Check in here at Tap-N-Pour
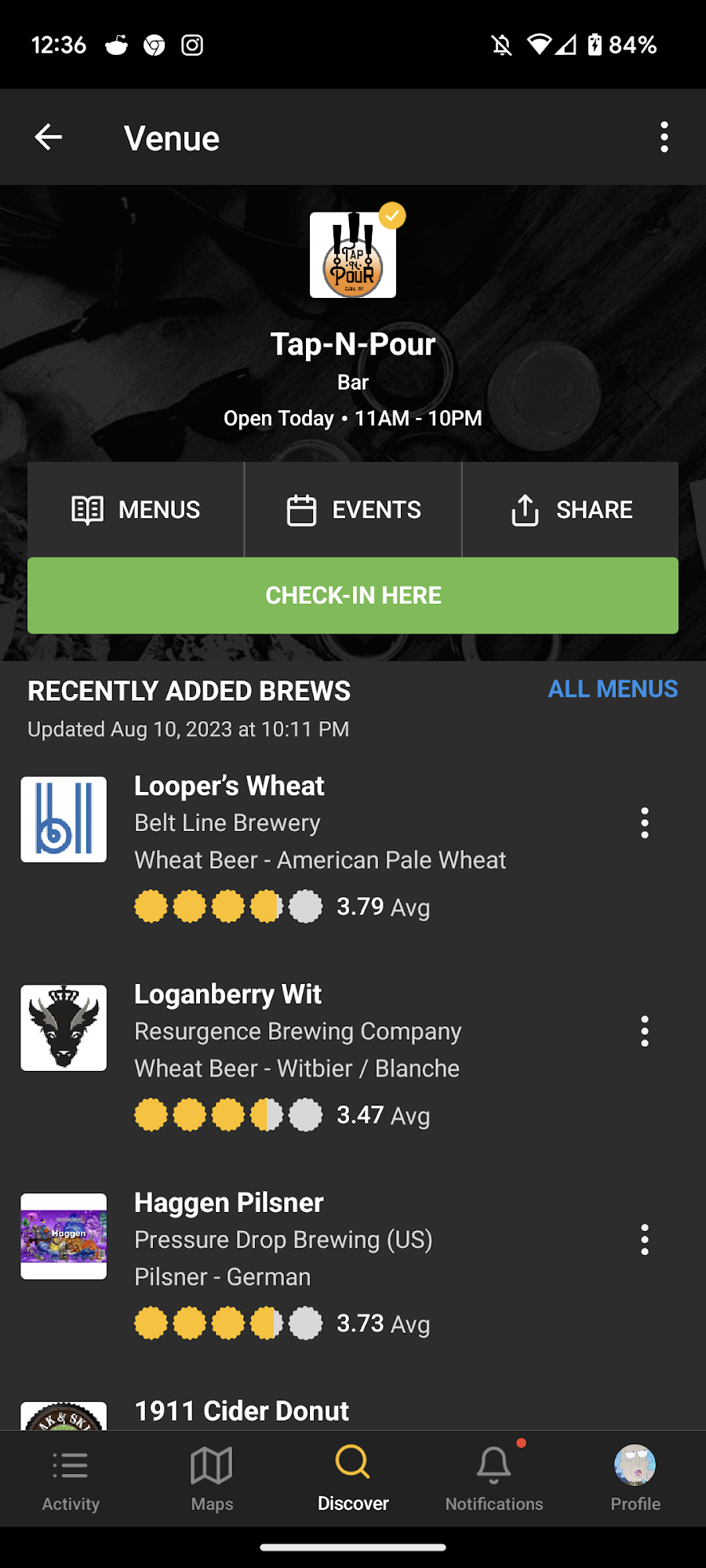706x1568 pixels. point(353,596)
